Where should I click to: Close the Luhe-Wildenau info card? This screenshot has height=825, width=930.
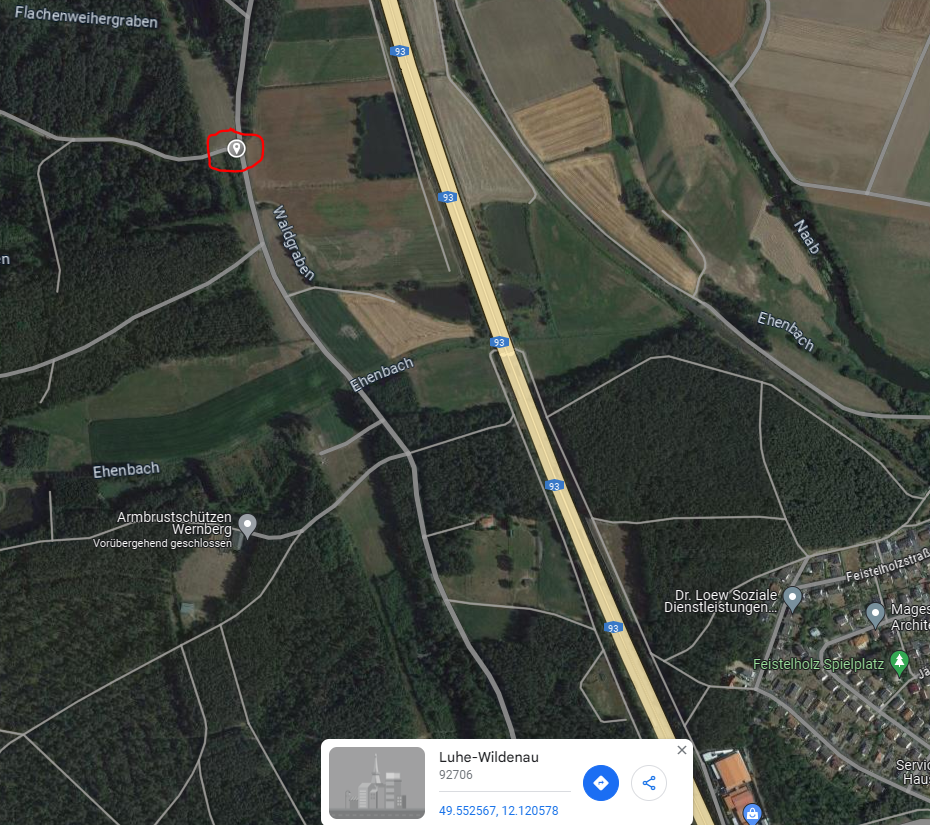click(682, 750)
